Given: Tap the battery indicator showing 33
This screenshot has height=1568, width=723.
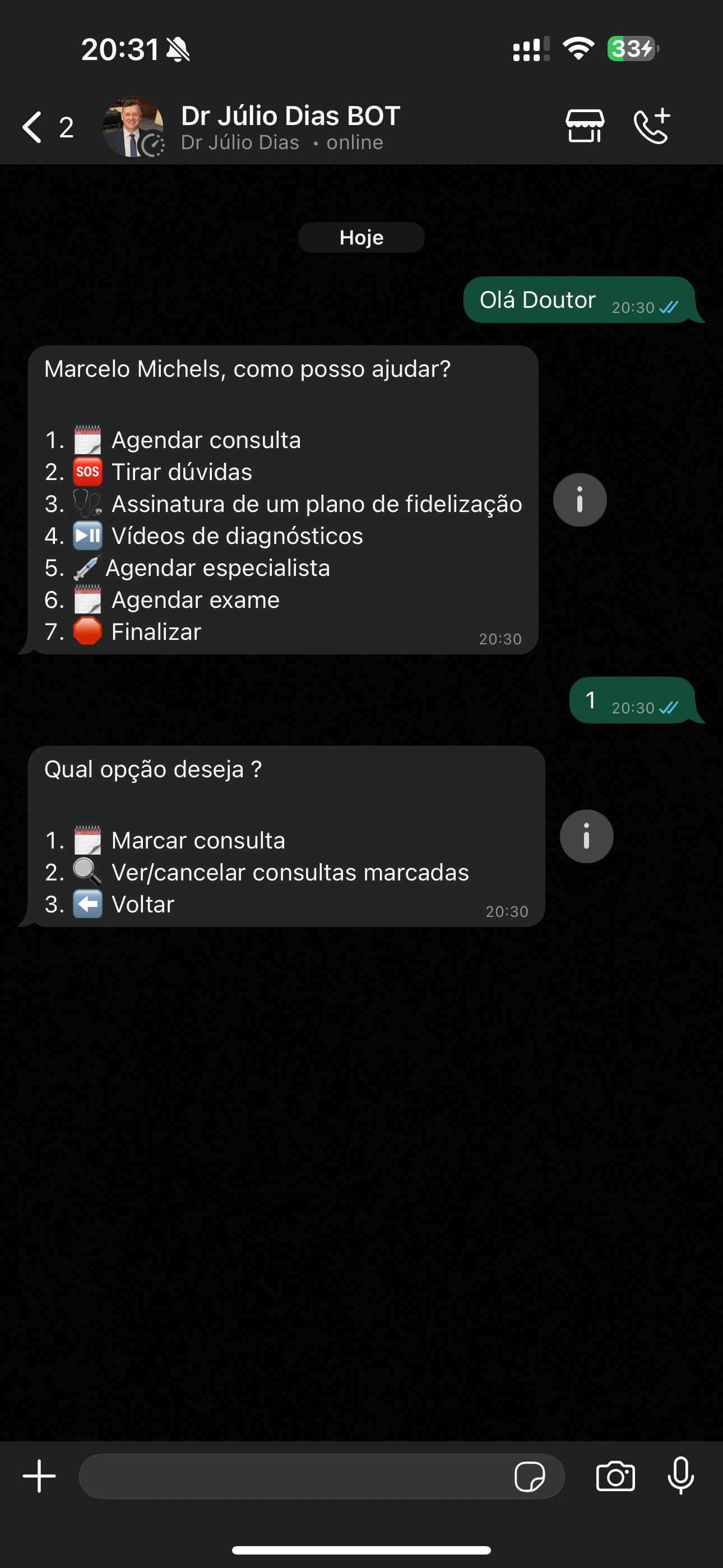Looking at the screenshot, I should pos(633,50).
